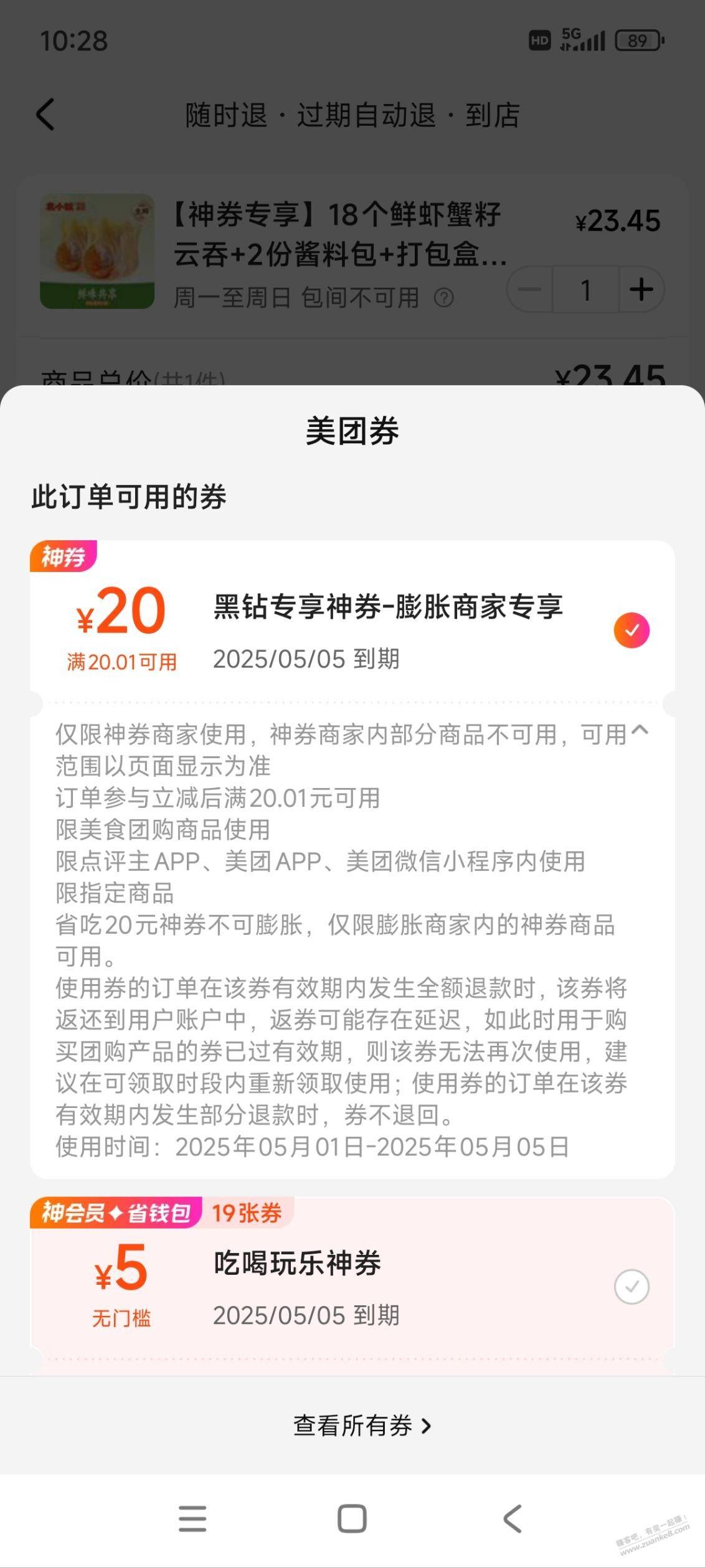Select the ¥5 吃喝玩乐神券 coupon
The width and height of the screenshot is (705, 1568).
[632, 1287]
